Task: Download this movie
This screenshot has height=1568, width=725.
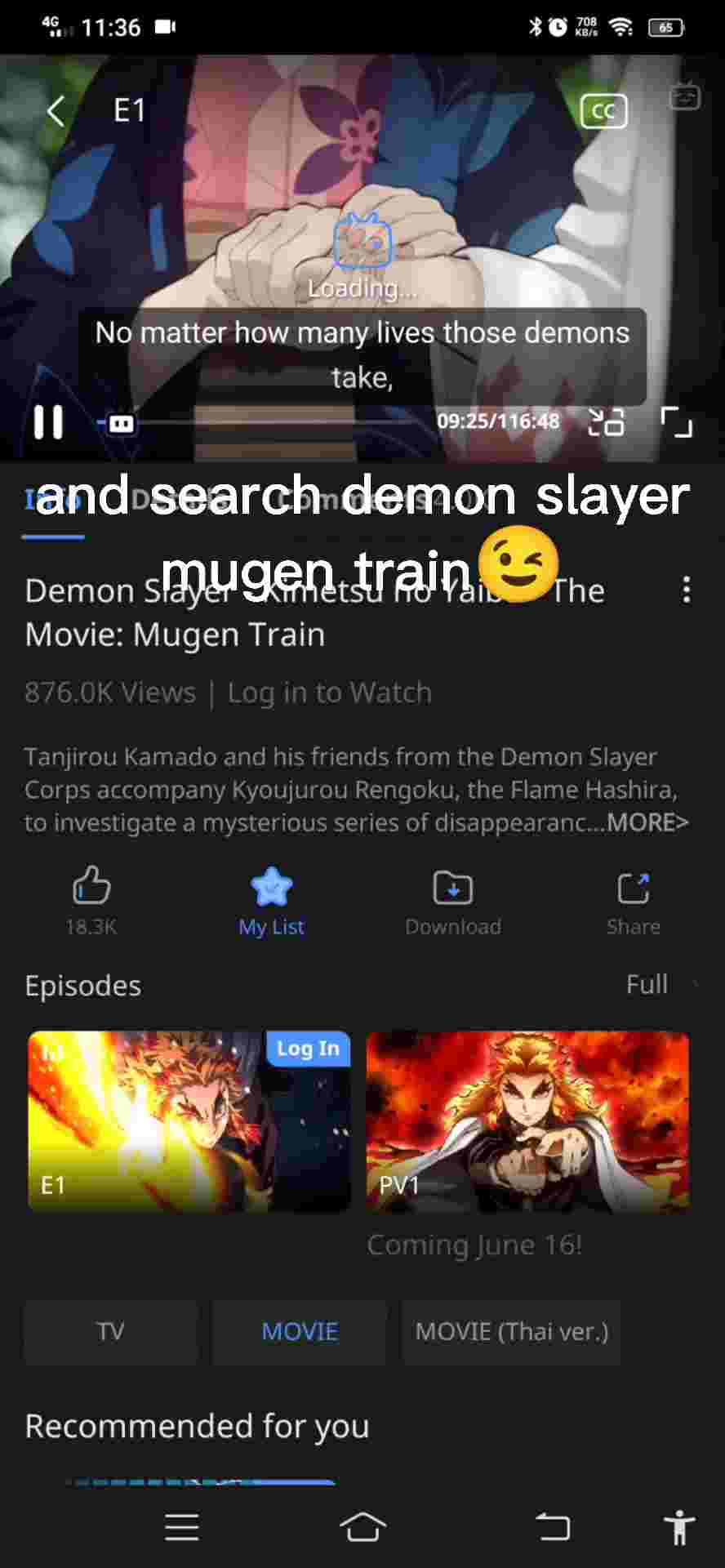Action: (x=453, y=900)
